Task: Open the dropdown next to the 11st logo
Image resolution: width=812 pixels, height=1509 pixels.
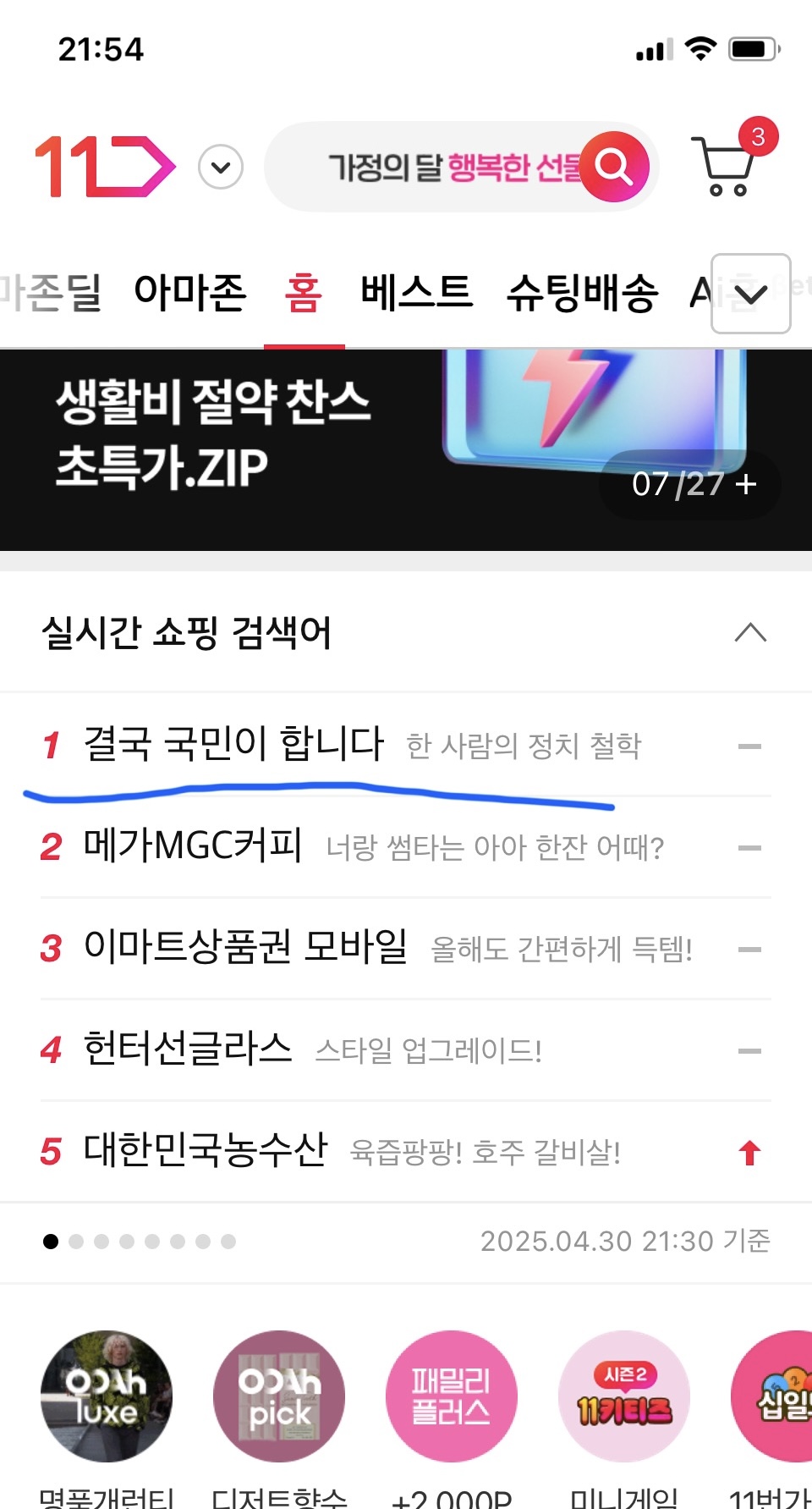Action: [x=221, y=167]
